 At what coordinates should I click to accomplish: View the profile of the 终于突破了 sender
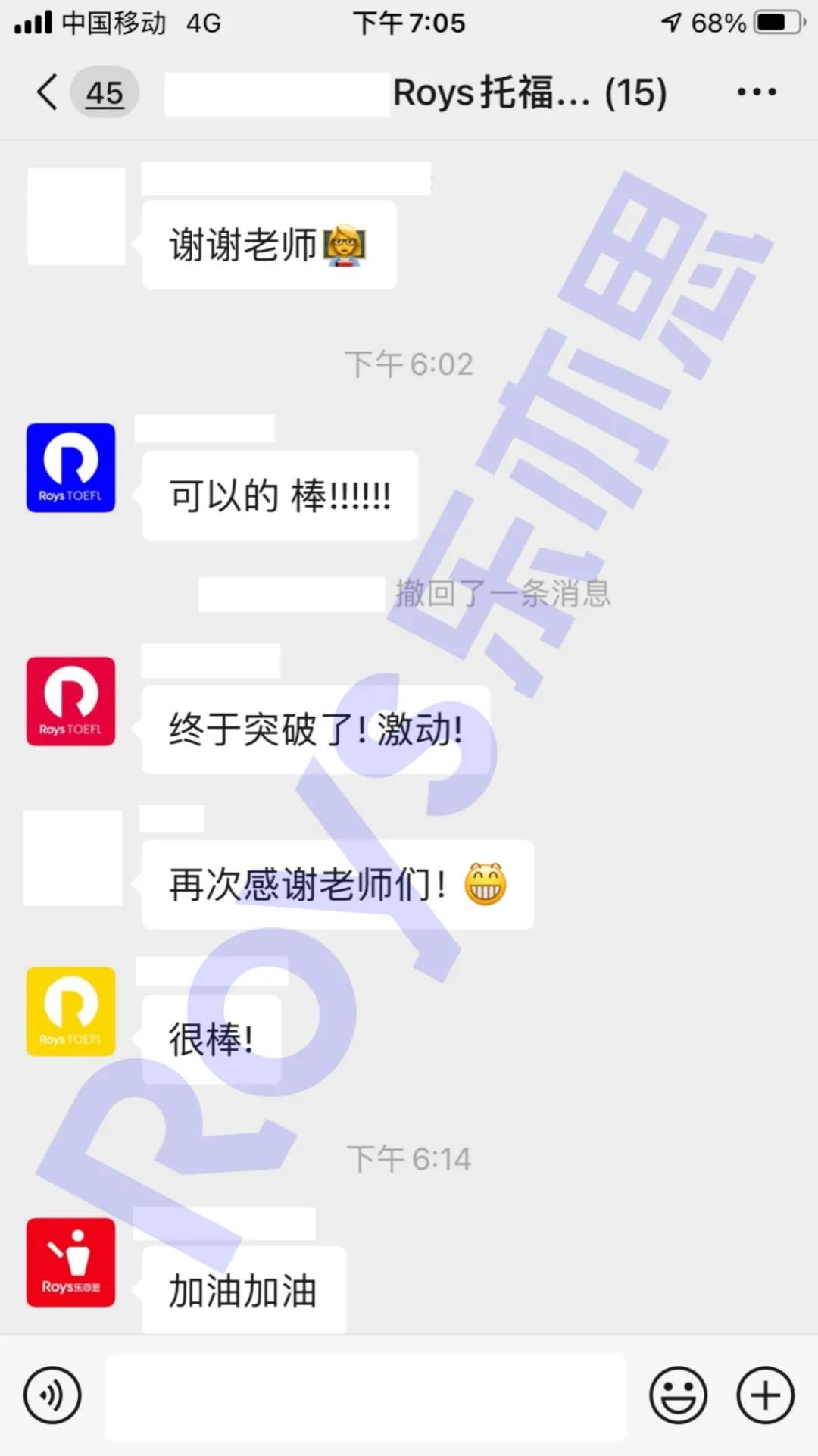(x=71, y=701)
